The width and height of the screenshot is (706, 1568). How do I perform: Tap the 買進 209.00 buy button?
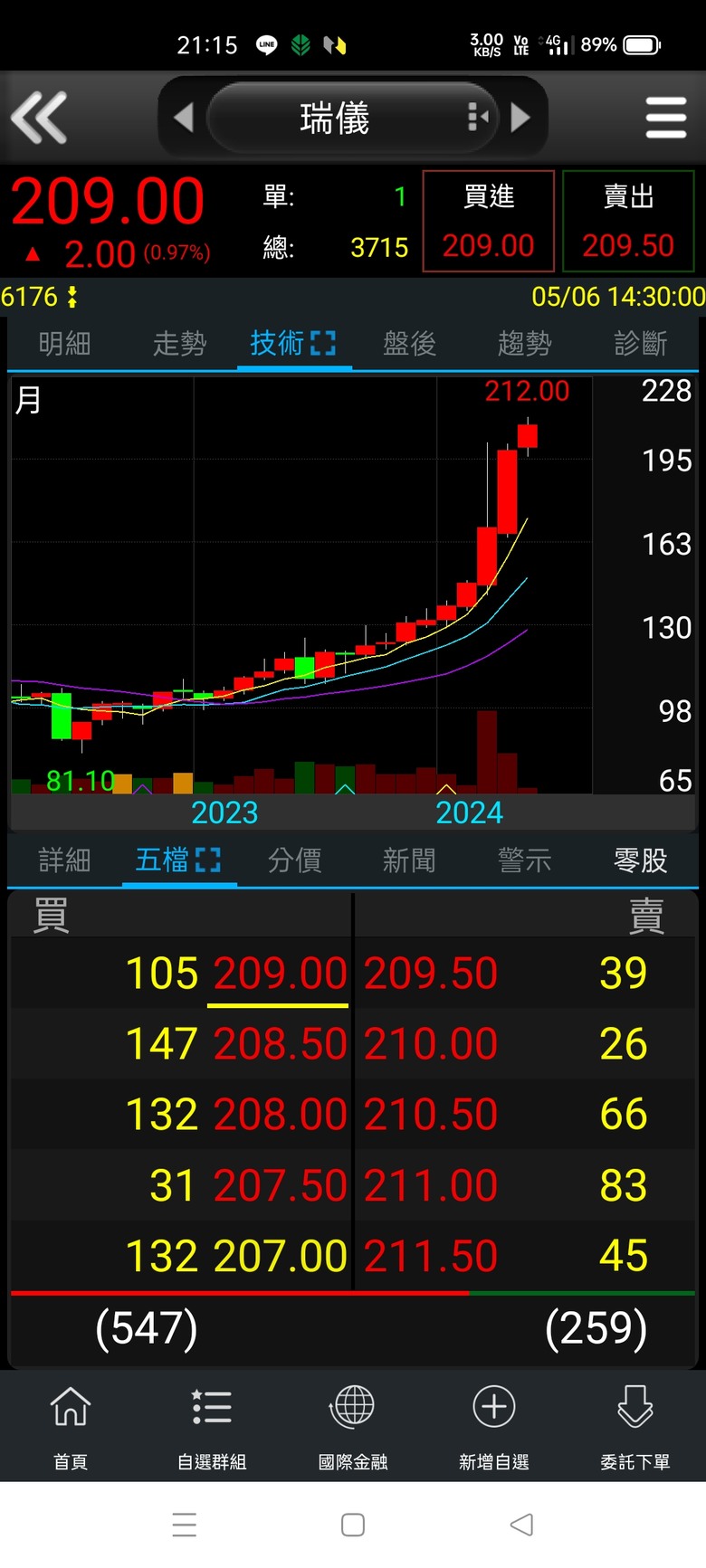tap(488, 222)
